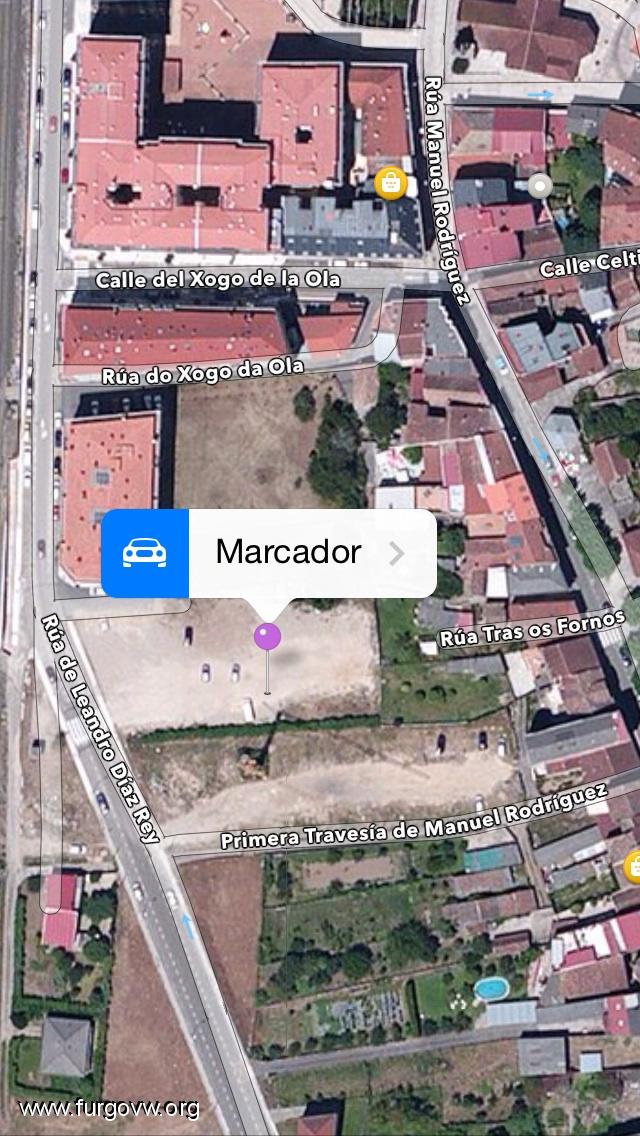The image size is (640, 1136).
Task: Select the purple dropped pin
Action: (x=267, y=636)
